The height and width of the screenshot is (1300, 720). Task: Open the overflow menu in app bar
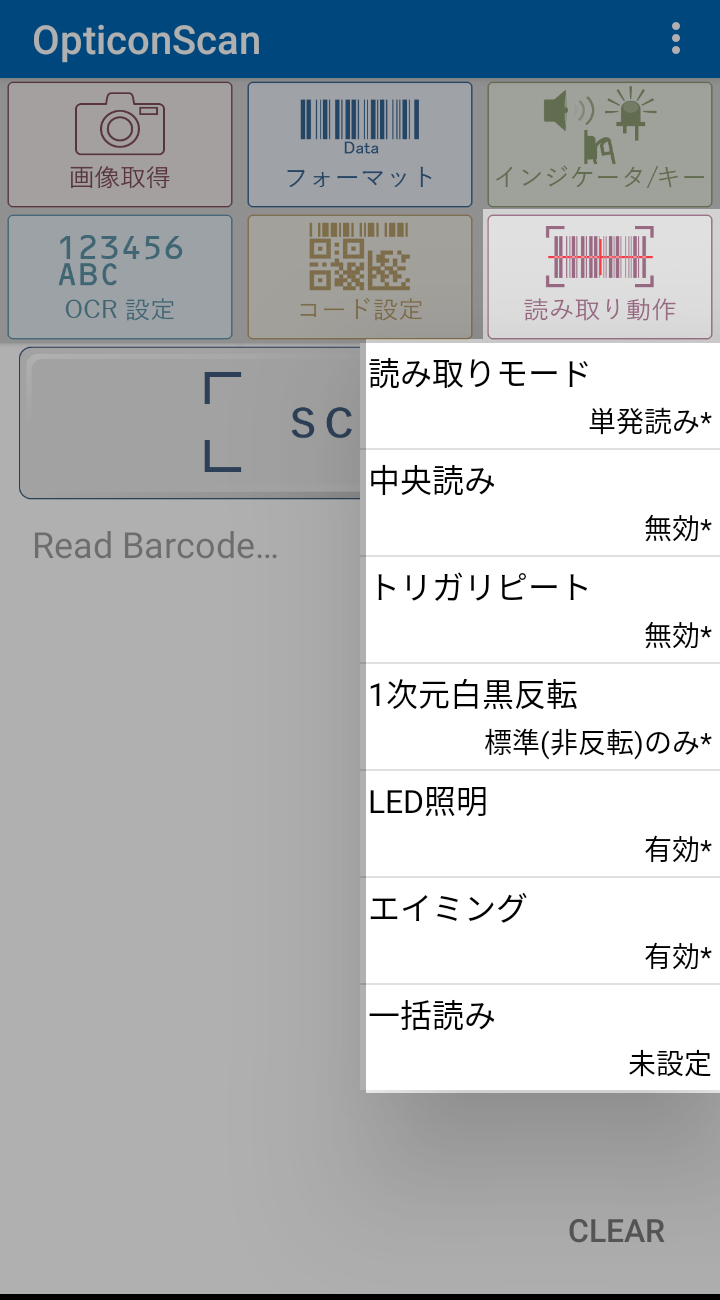pos(676,39)
